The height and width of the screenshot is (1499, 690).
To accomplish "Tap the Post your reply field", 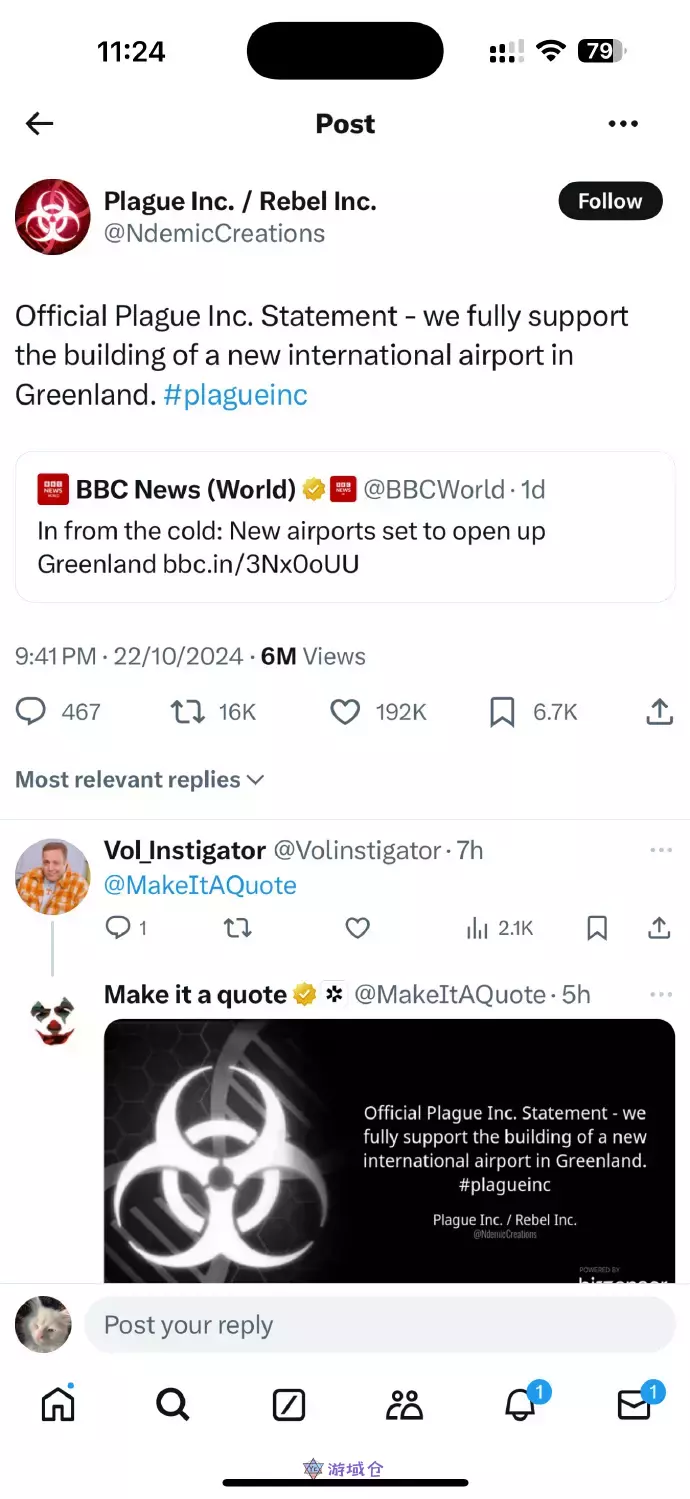I will click(380, 1325).
